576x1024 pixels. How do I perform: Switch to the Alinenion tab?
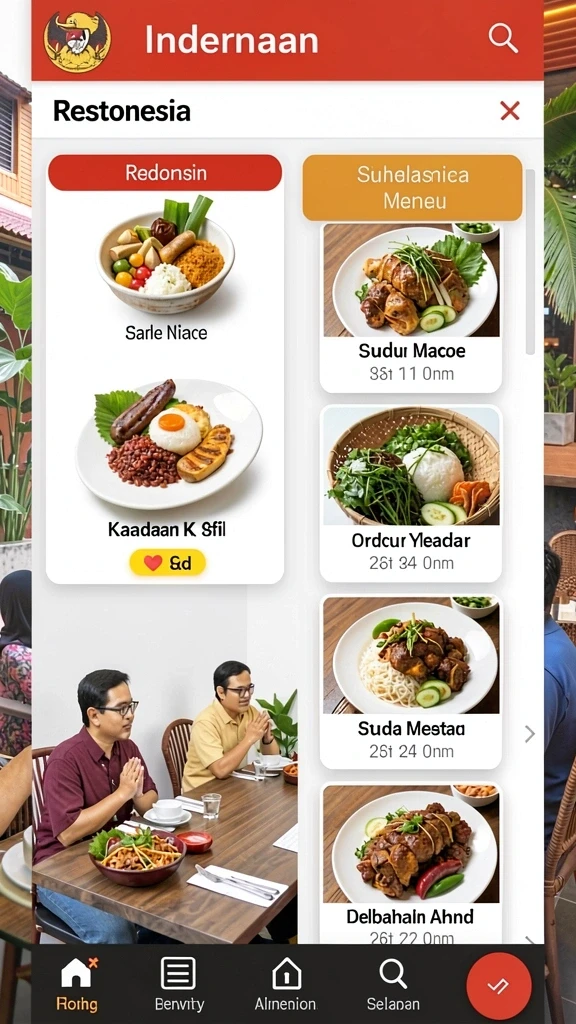tap(285, 984)
